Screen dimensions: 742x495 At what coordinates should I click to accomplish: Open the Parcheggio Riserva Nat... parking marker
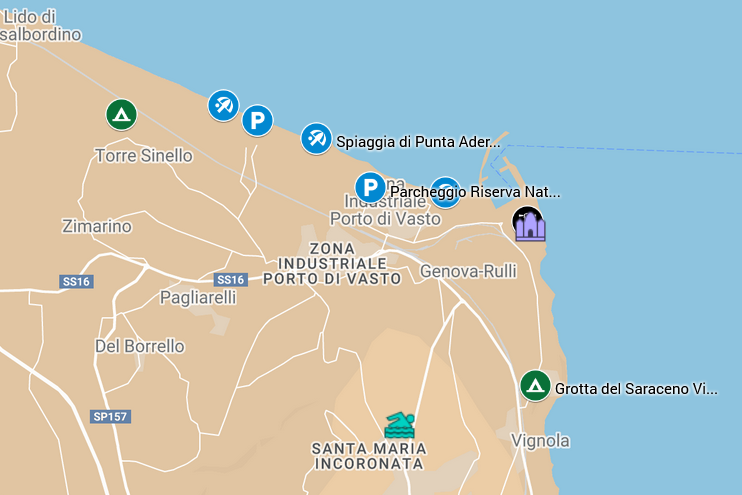(x=370, y=187)
